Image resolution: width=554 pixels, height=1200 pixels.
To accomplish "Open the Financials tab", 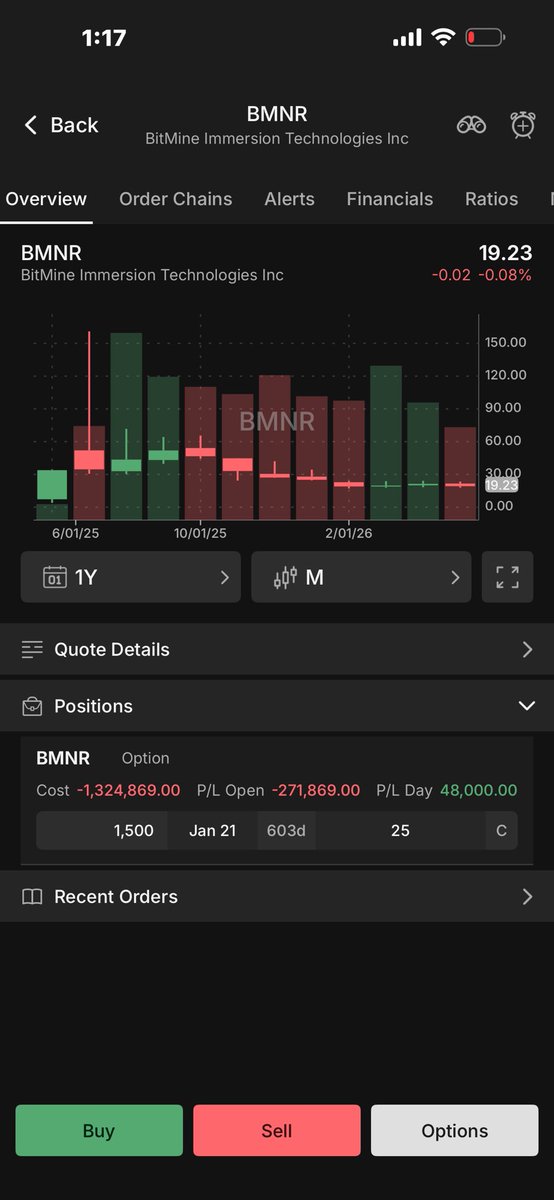I will click(x=390, y=199).
